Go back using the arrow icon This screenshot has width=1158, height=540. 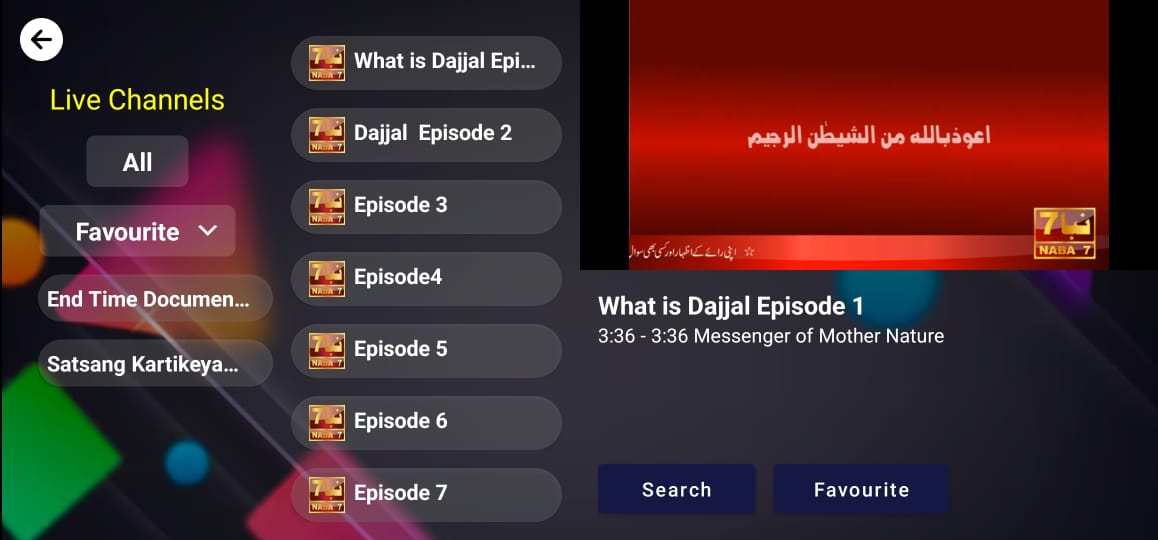point(41,40)
